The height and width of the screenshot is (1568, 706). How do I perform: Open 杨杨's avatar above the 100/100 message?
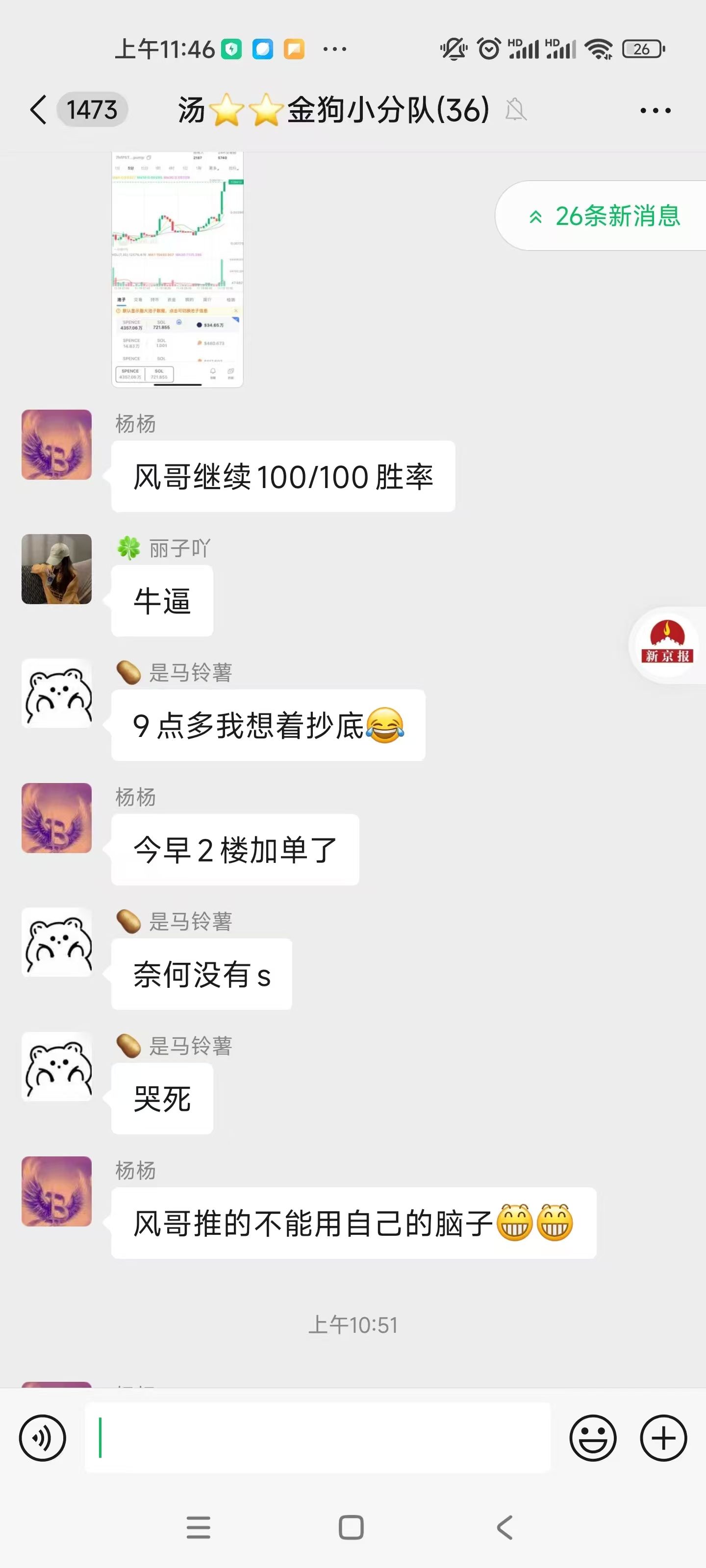pyautogui.click(x=57, y=444)
